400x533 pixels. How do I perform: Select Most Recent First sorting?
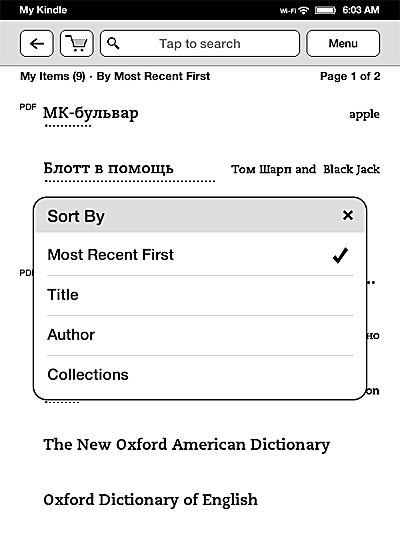click(x=200, y=255)
